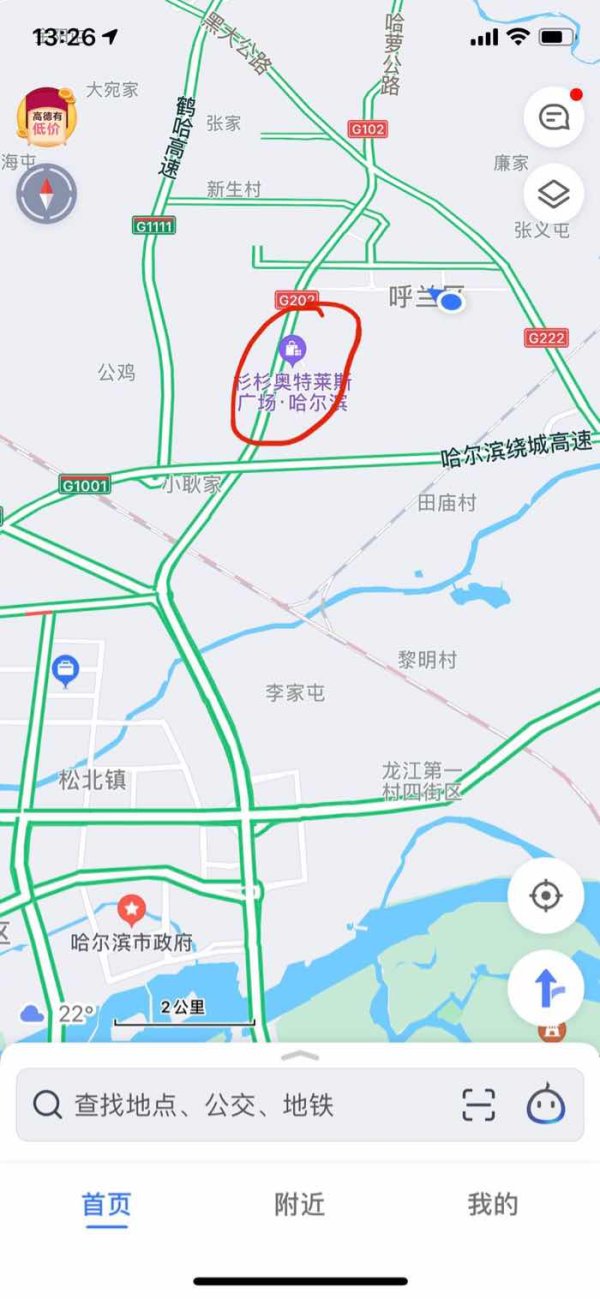Switch to the 附近 tab

click(x=299, y=1205)
